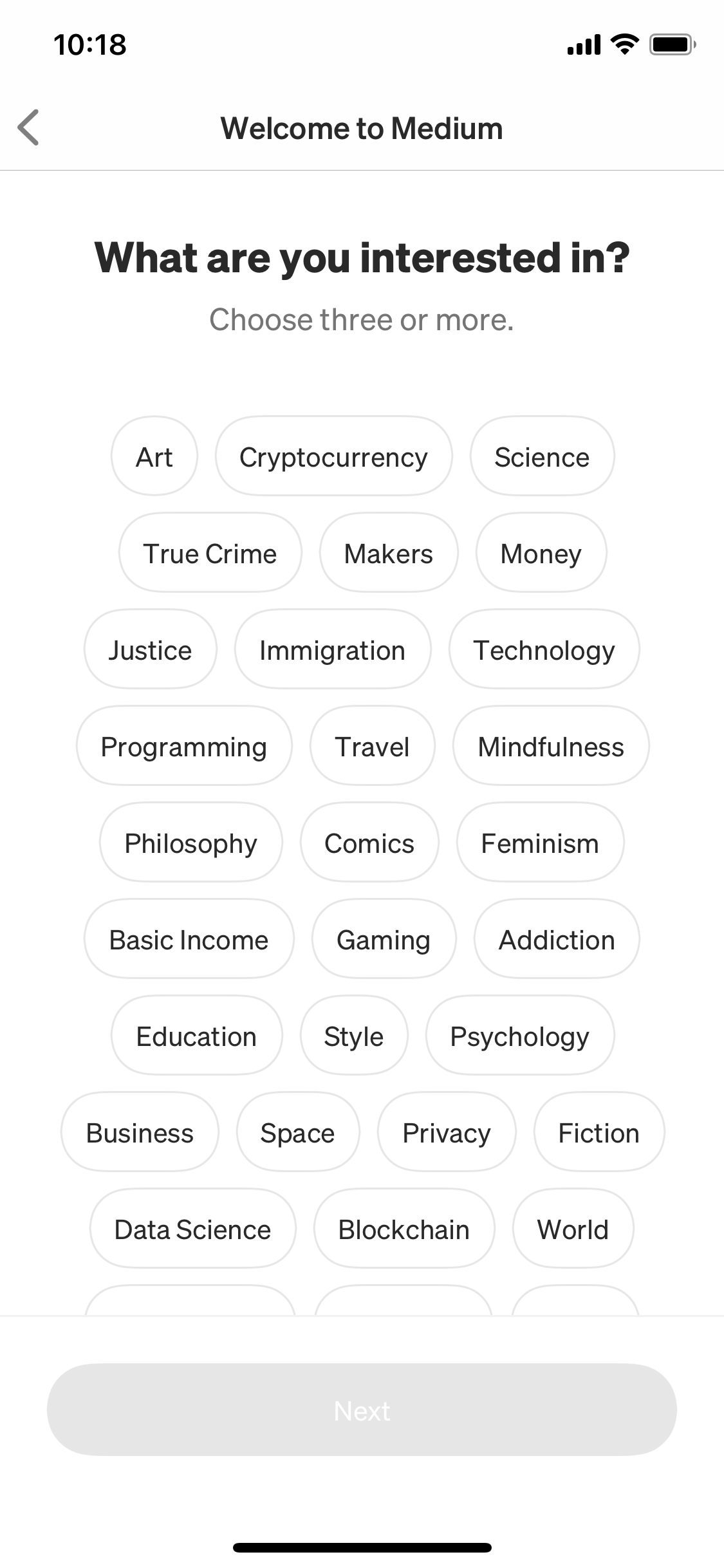Click the Wi-Fi status icon

622,44
